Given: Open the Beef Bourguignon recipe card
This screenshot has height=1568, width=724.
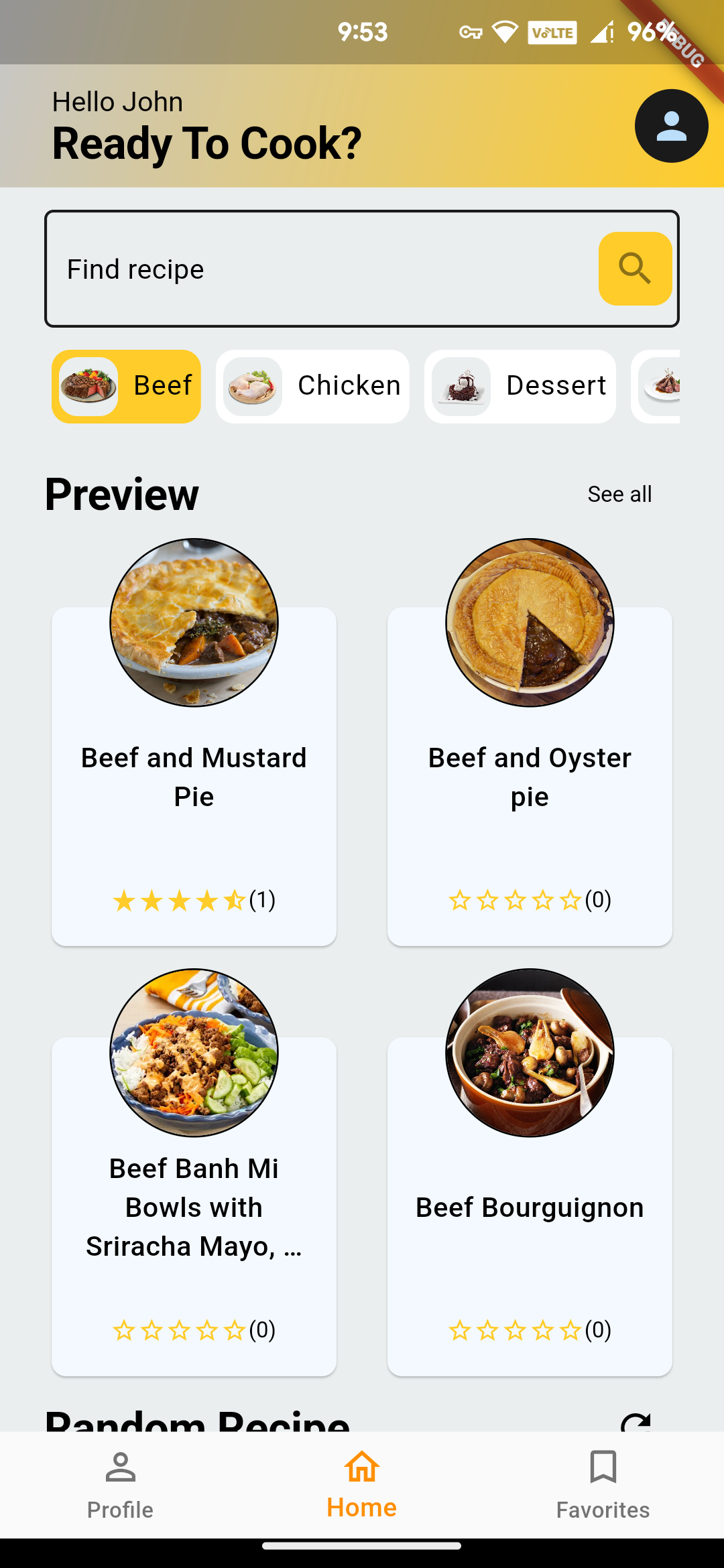Looking at the screenshot, I should (x=530, y=1206).
